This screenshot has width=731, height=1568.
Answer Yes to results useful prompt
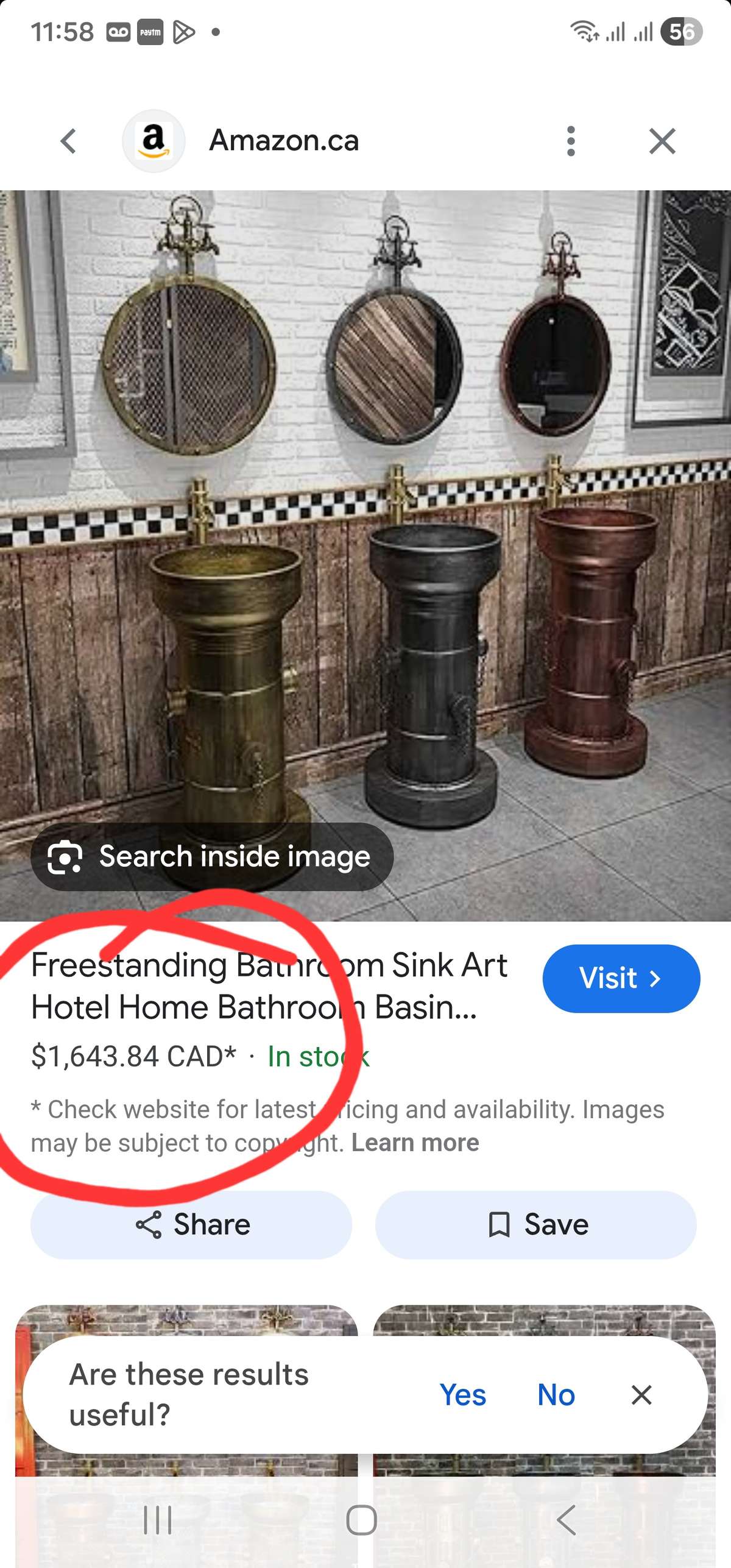[462, 1394]
